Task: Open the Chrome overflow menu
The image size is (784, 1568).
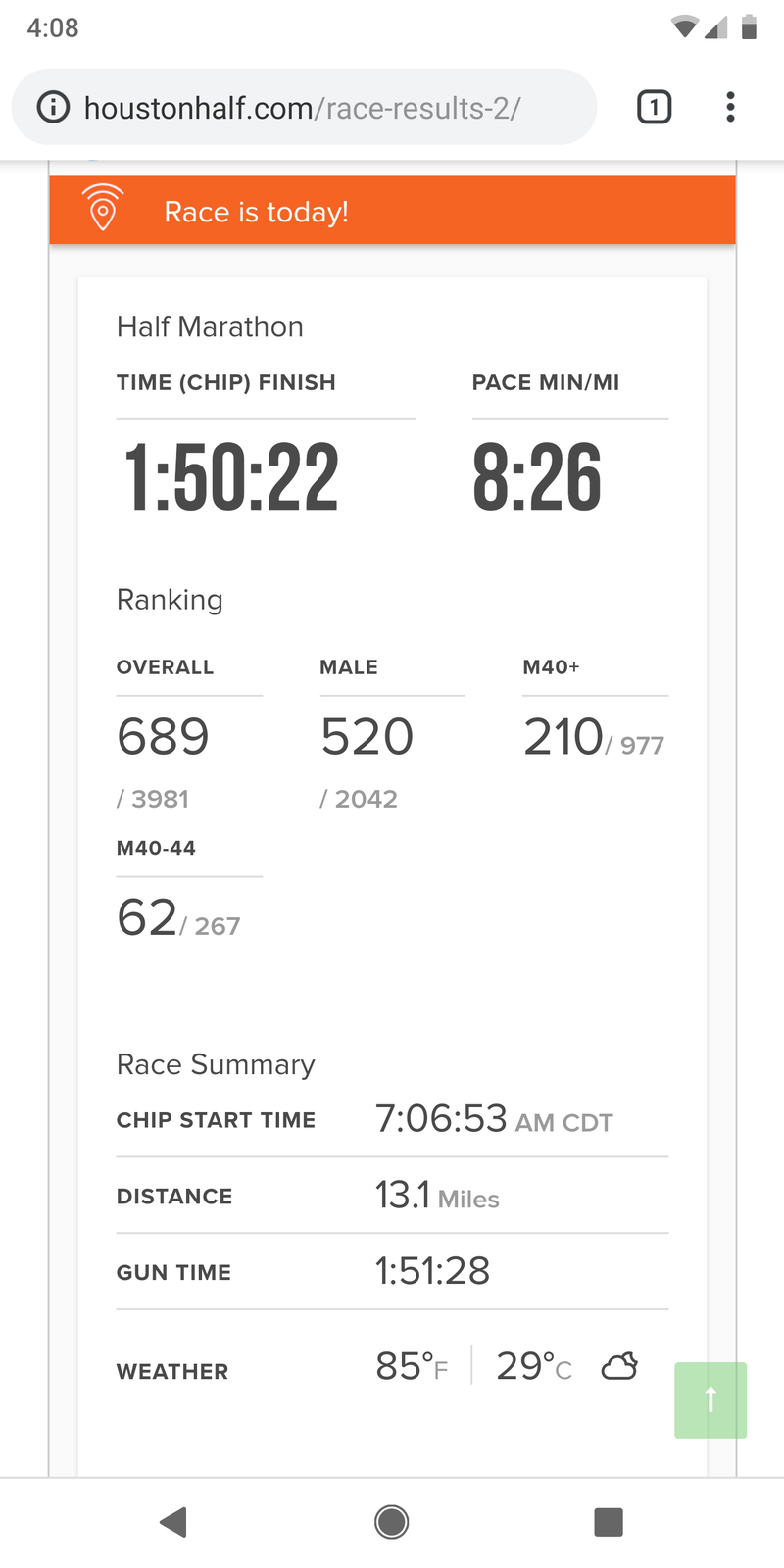Action: tap(730, 107)
